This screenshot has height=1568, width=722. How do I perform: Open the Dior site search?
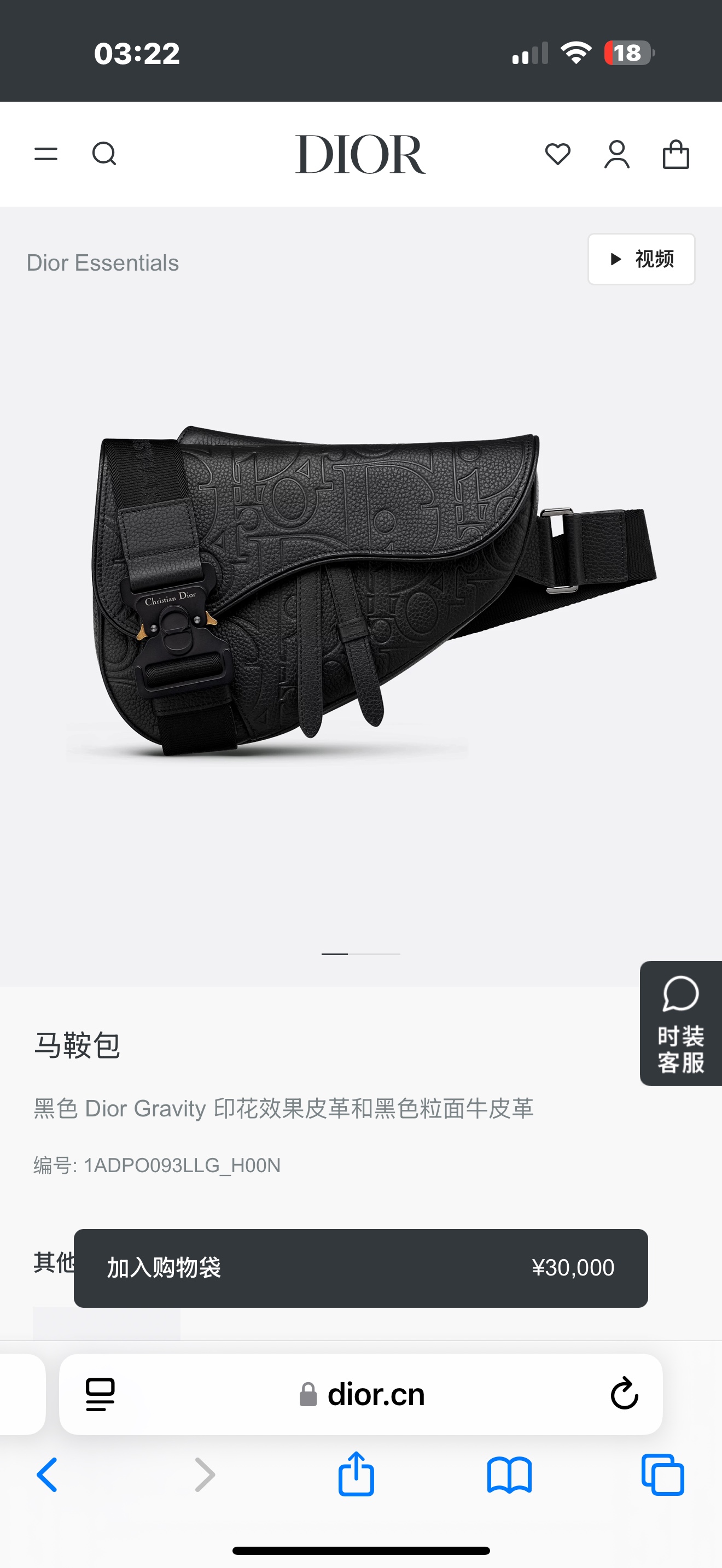tap(104, 154)
